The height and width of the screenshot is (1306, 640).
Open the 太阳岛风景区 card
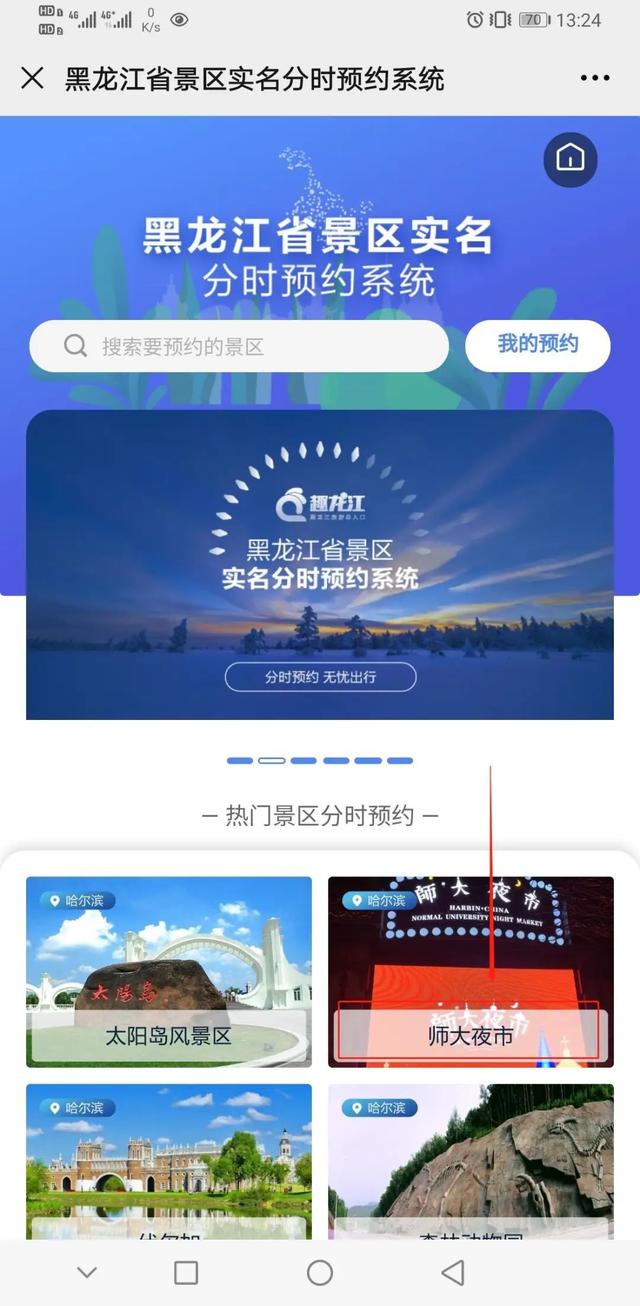(x=169, y=971)
